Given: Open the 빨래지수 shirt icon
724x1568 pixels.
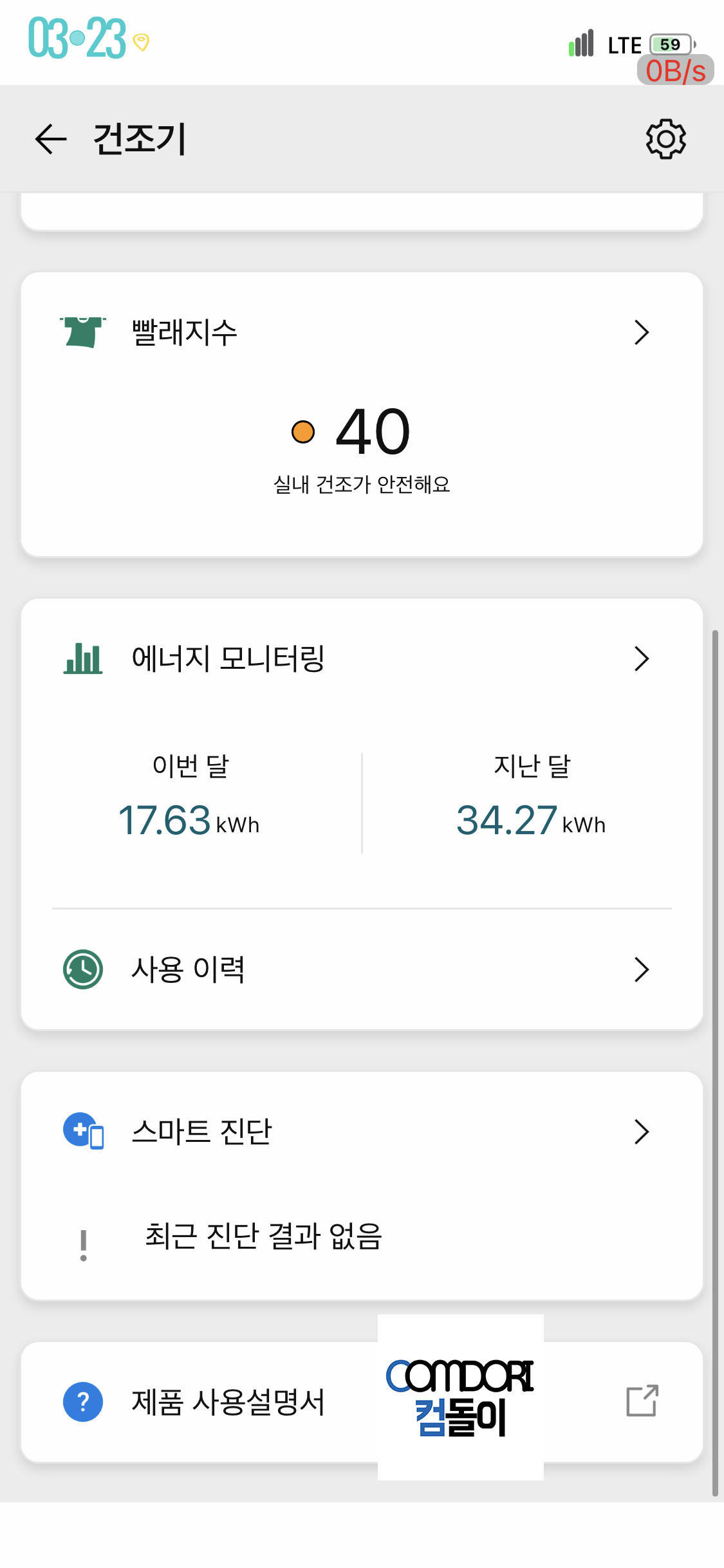Looking at the screenshot, I should click(82, 332).
